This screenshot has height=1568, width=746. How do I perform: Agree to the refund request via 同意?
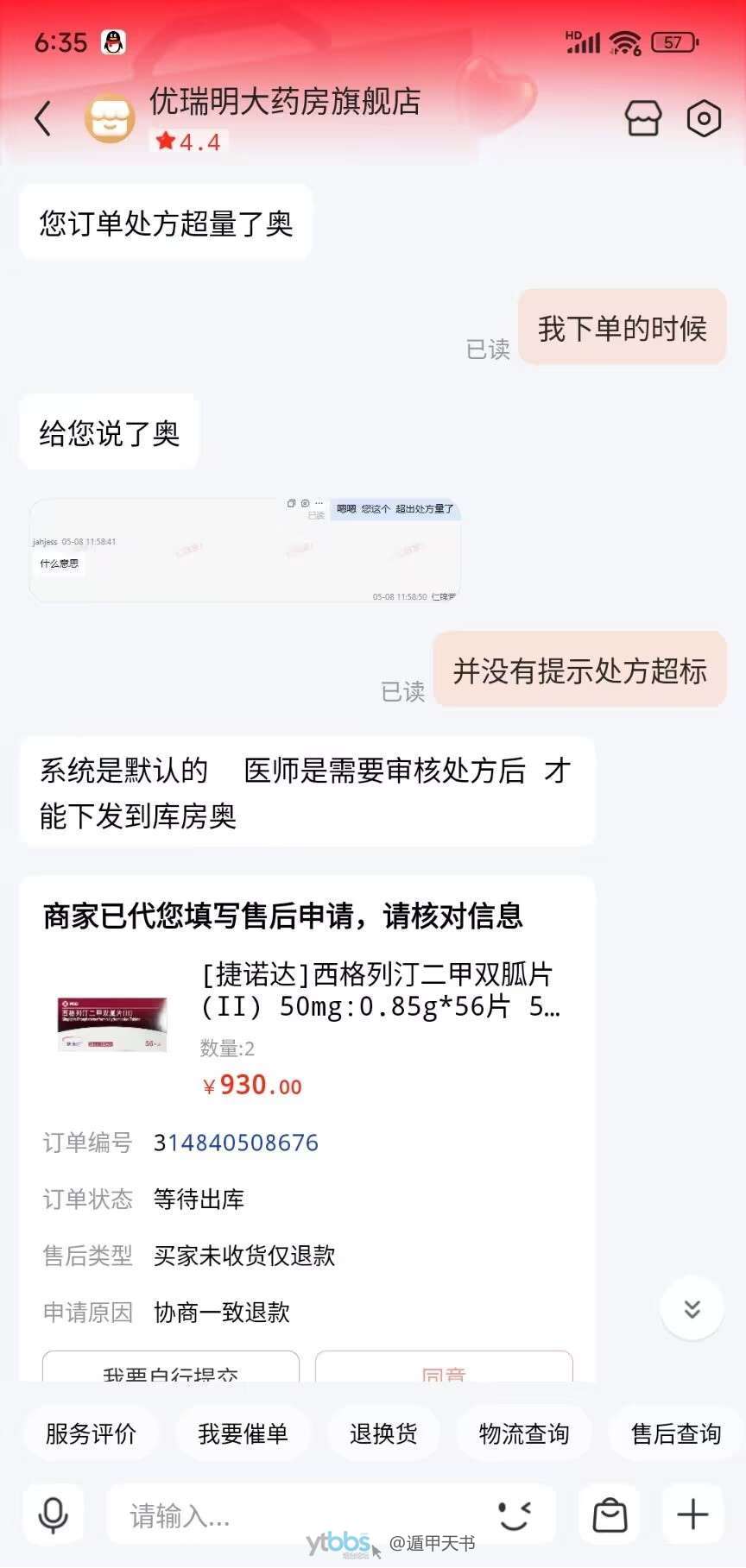pos(444,1369)
